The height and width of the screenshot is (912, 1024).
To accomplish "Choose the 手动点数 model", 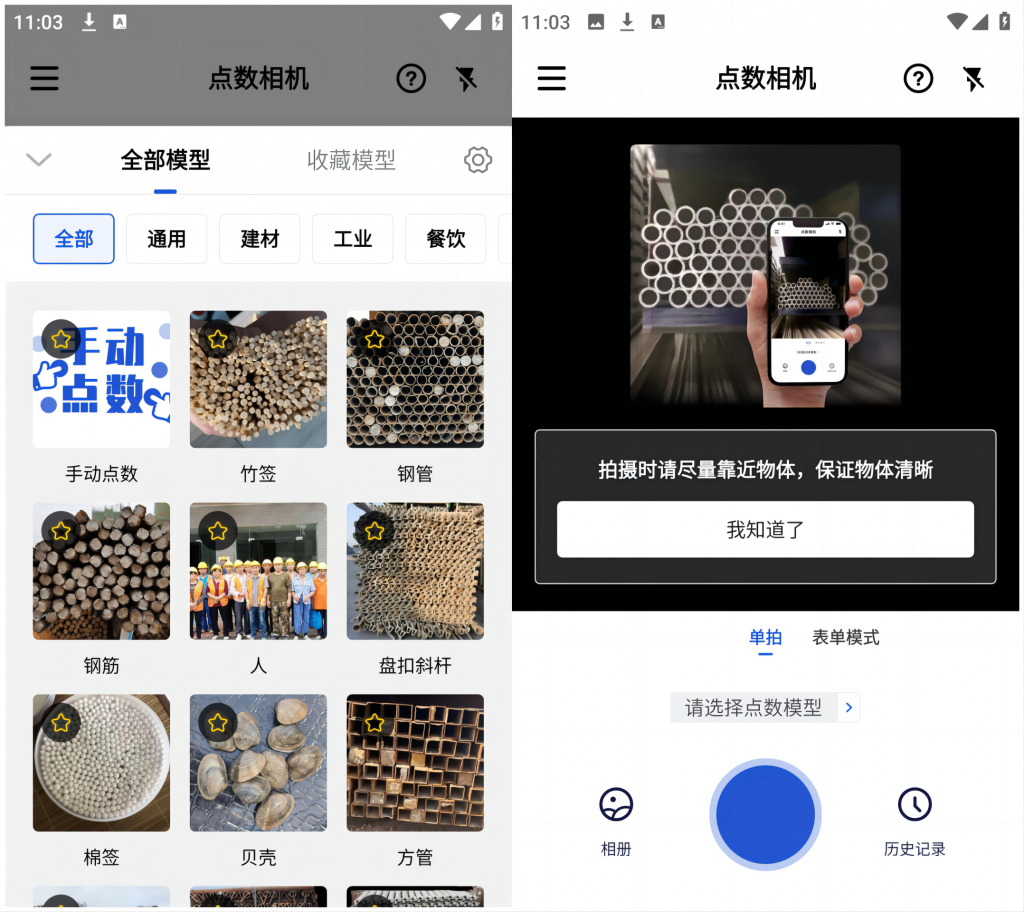I will point(101,380).
